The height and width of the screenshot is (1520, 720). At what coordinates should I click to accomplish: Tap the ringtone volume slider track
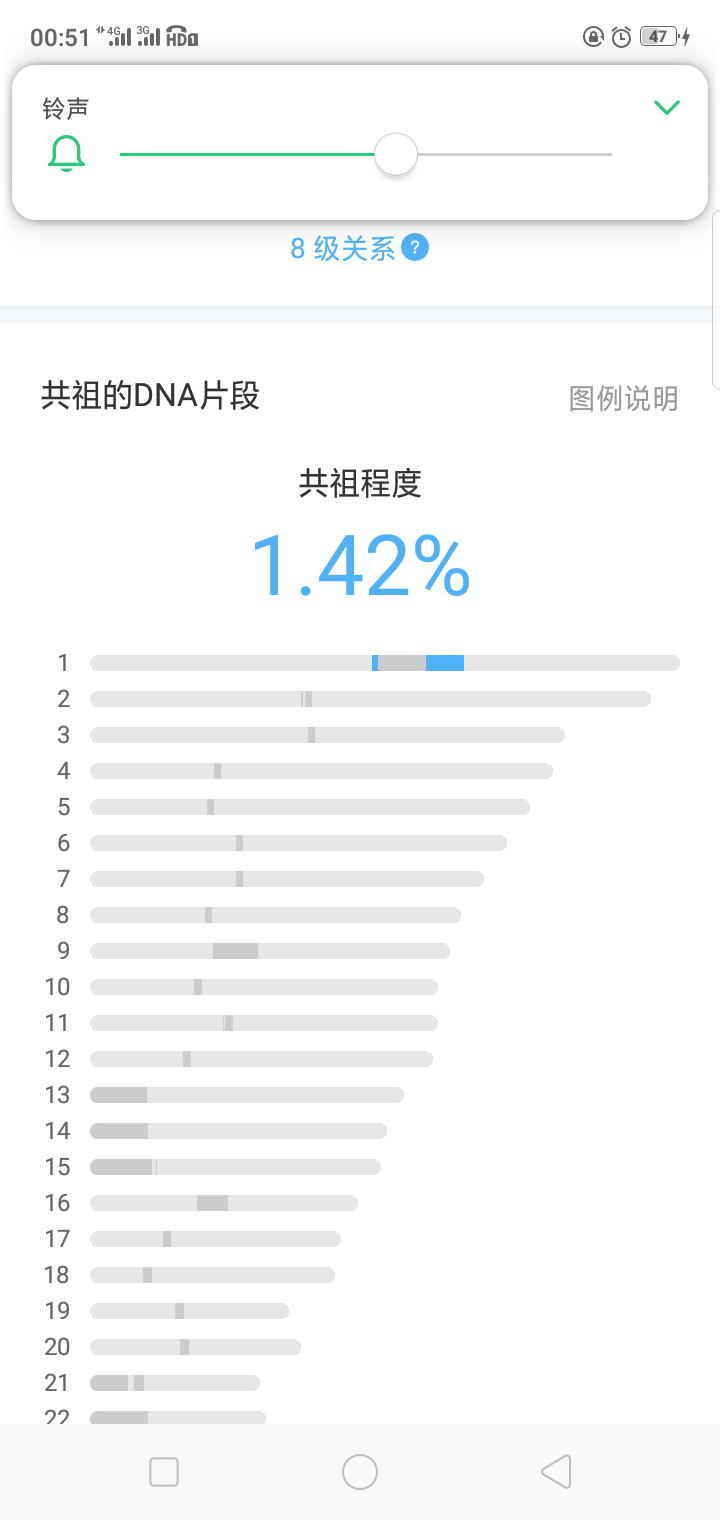[x=365, y=155]
